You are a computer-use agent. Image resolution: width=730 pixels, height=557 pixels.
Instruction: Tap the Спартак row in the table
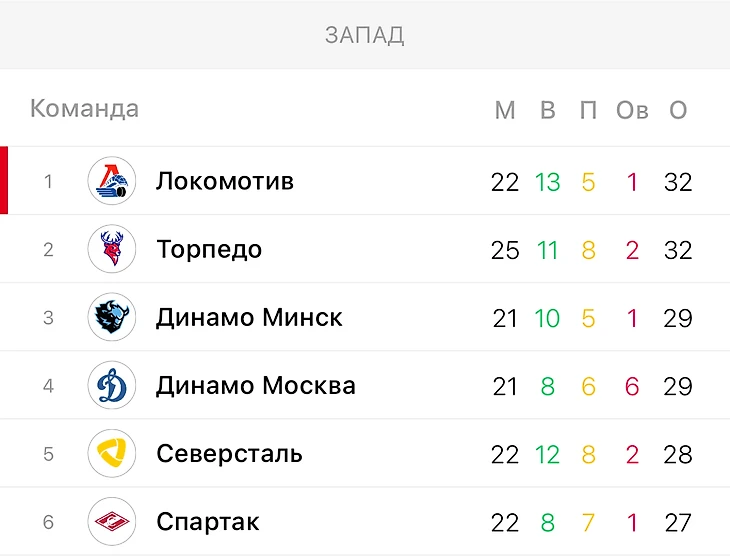click(208, 521)
